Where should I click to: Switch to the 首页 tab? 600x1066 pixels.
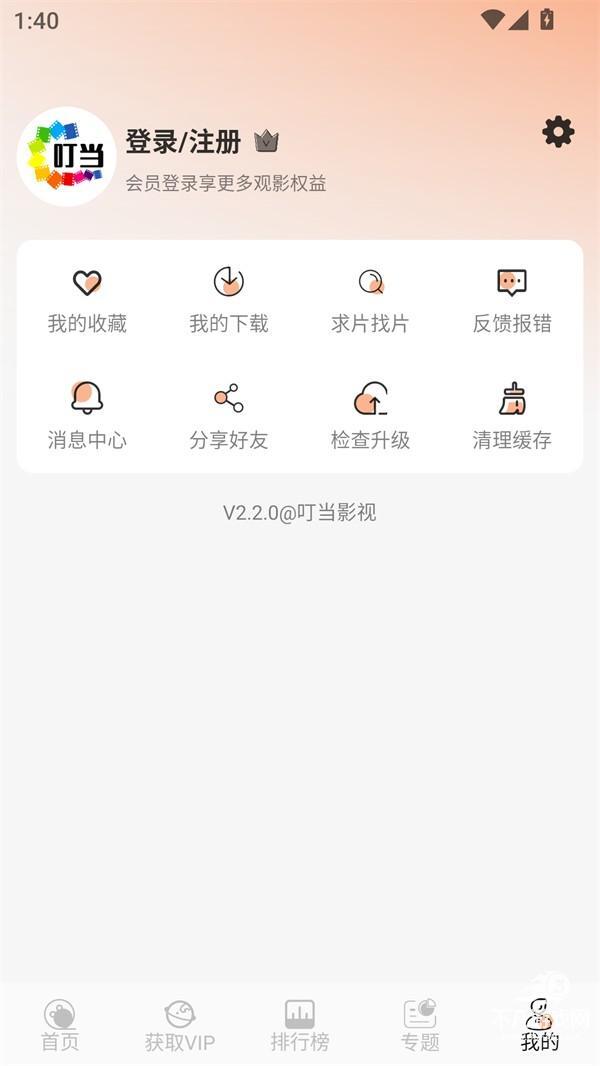click(60, 1025)
